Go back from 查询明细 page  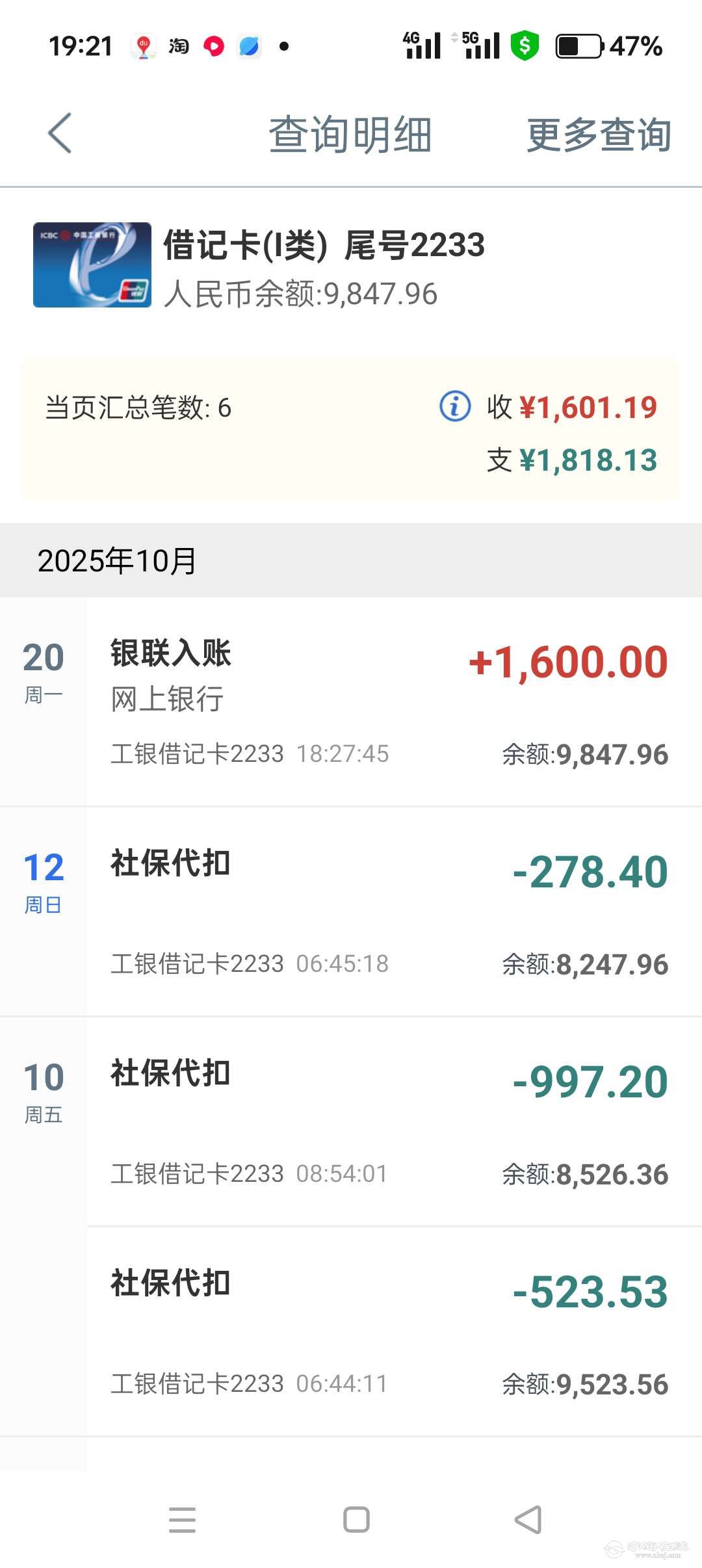60,134
